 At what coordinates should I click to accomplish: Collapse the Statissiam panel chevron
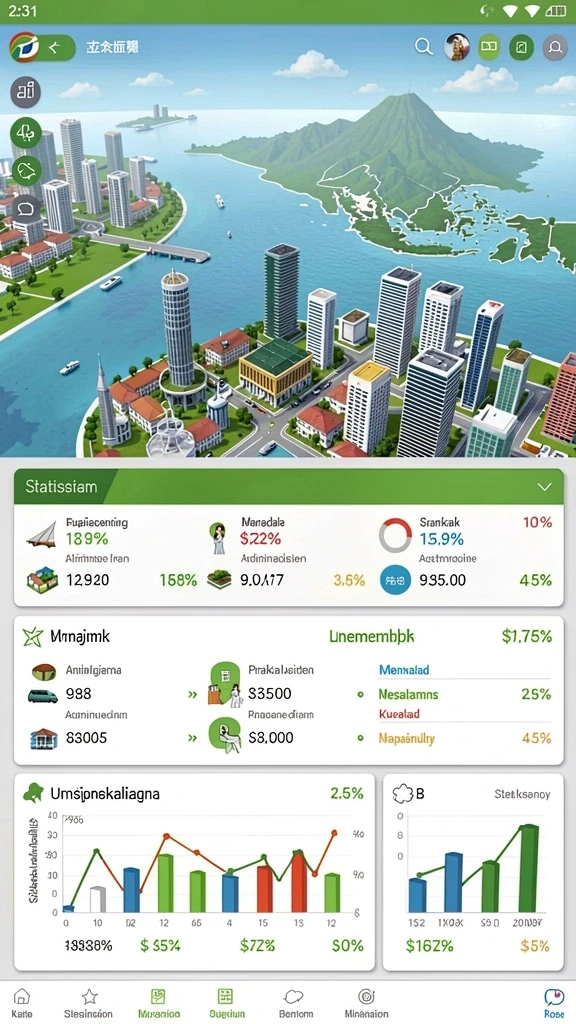[x=544, y=487]
